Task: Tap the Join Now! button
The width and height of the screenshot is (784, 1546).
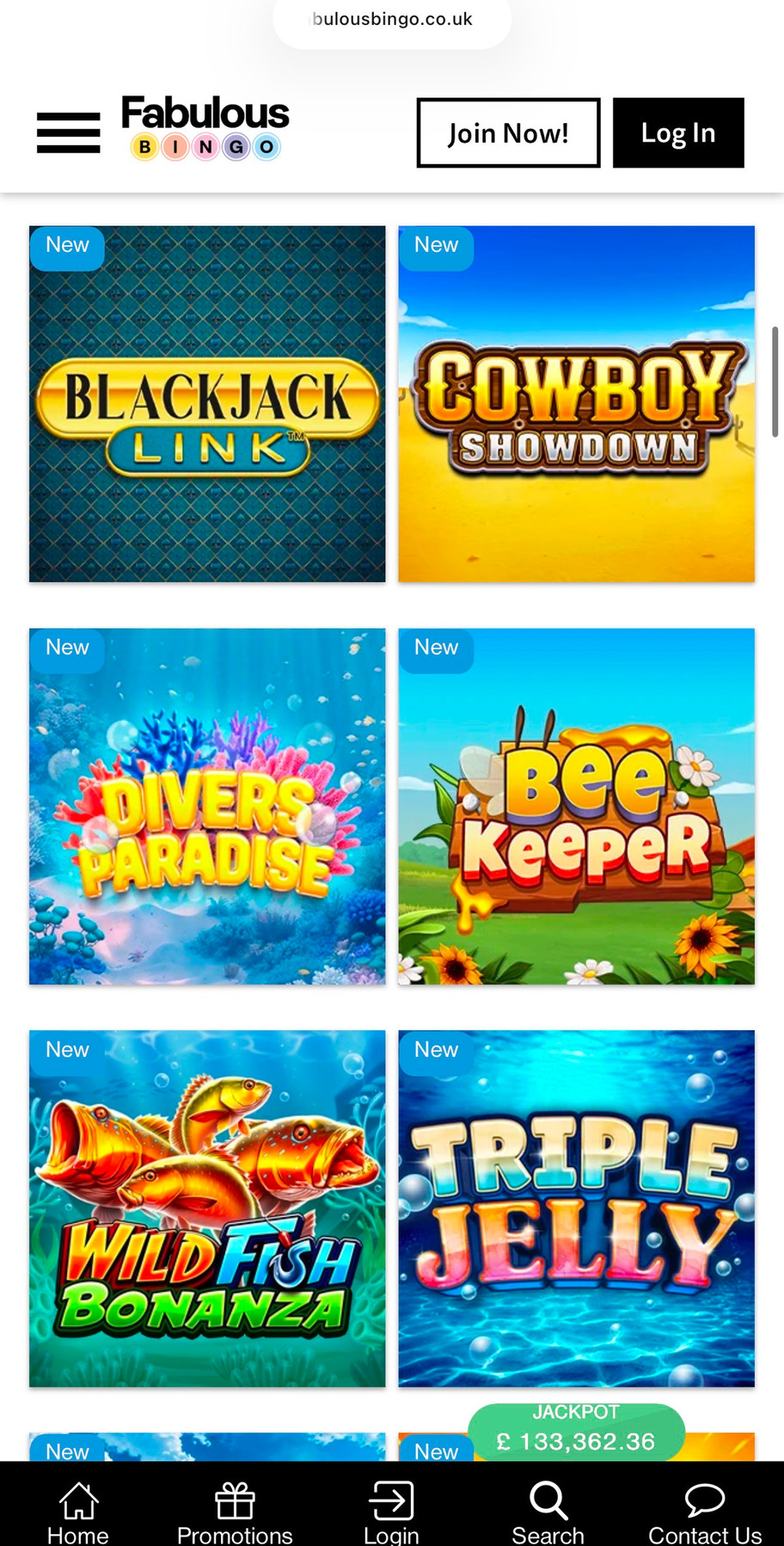Action: (x=508, y=132)
